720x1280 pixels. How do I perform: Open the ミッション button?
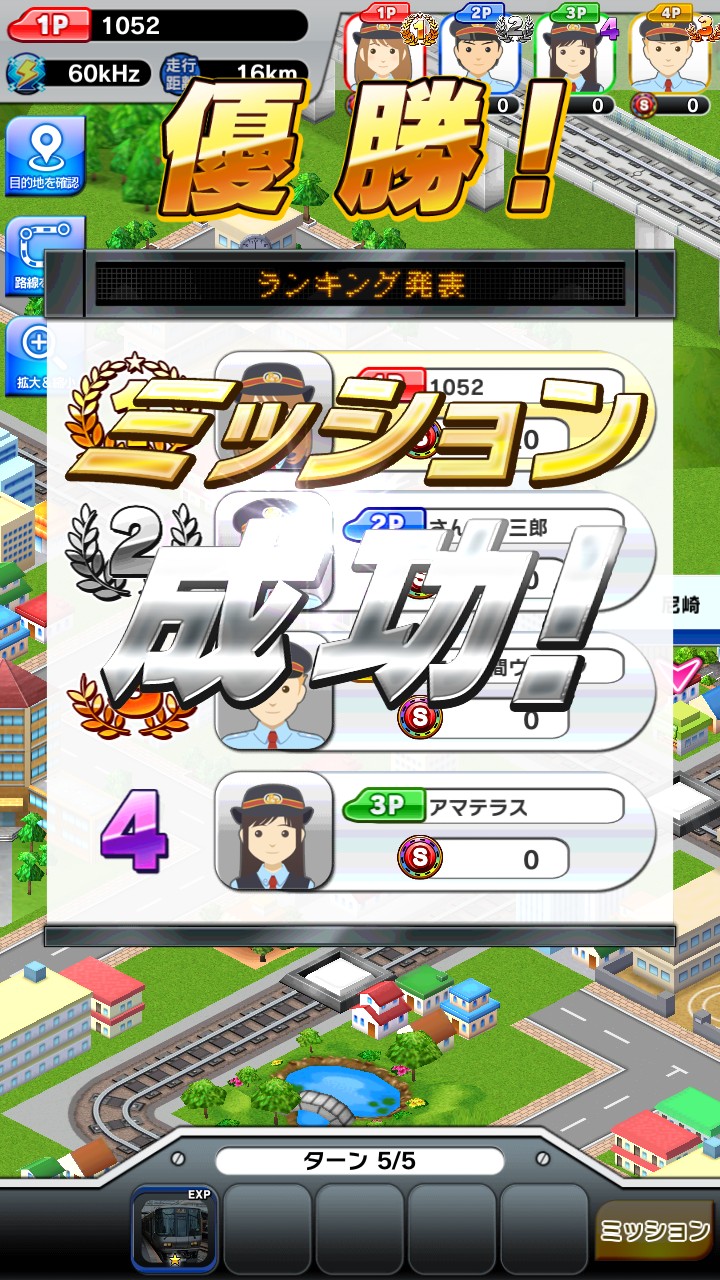click(x=654, y=1229)
